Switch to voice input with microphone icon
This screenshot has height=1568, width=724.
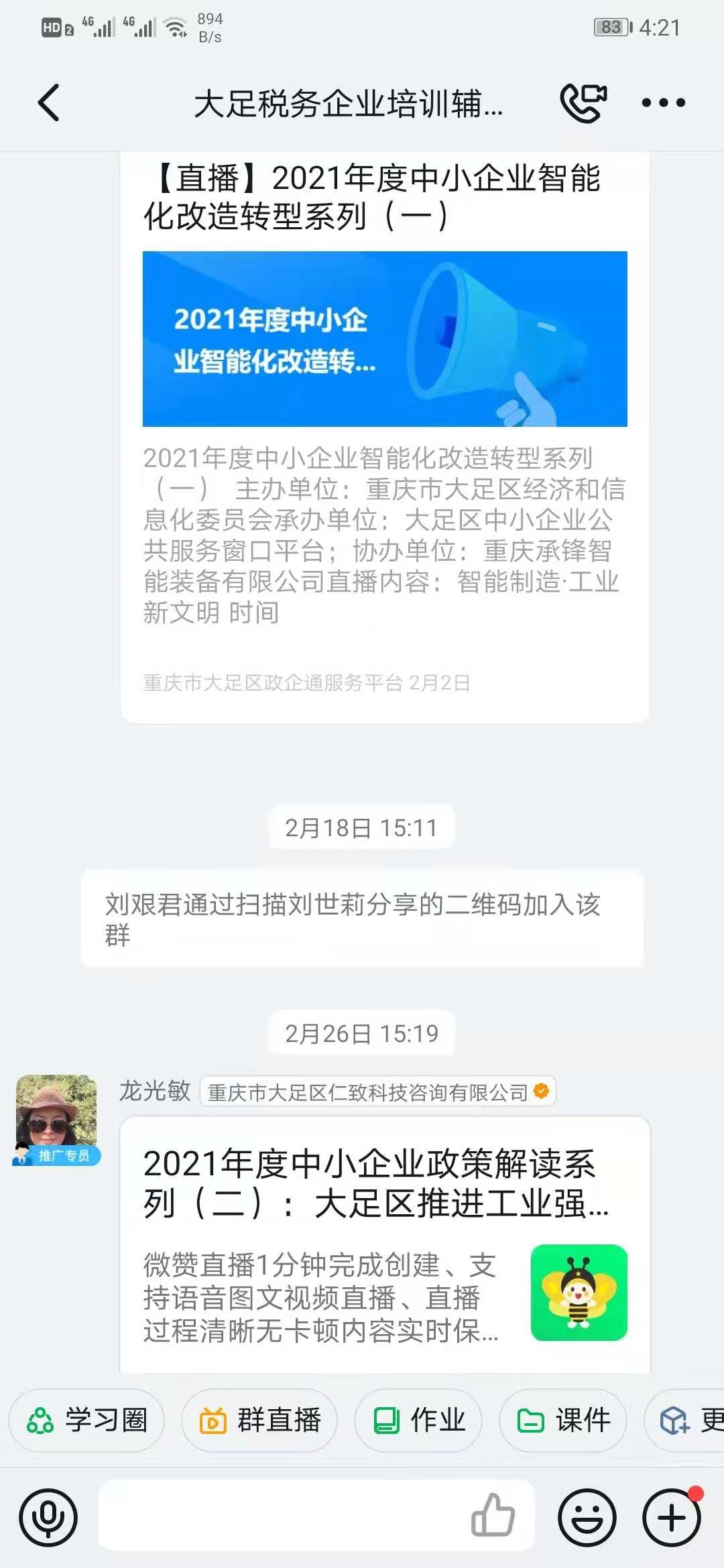pyautogui.click(x=48, y=1518)
